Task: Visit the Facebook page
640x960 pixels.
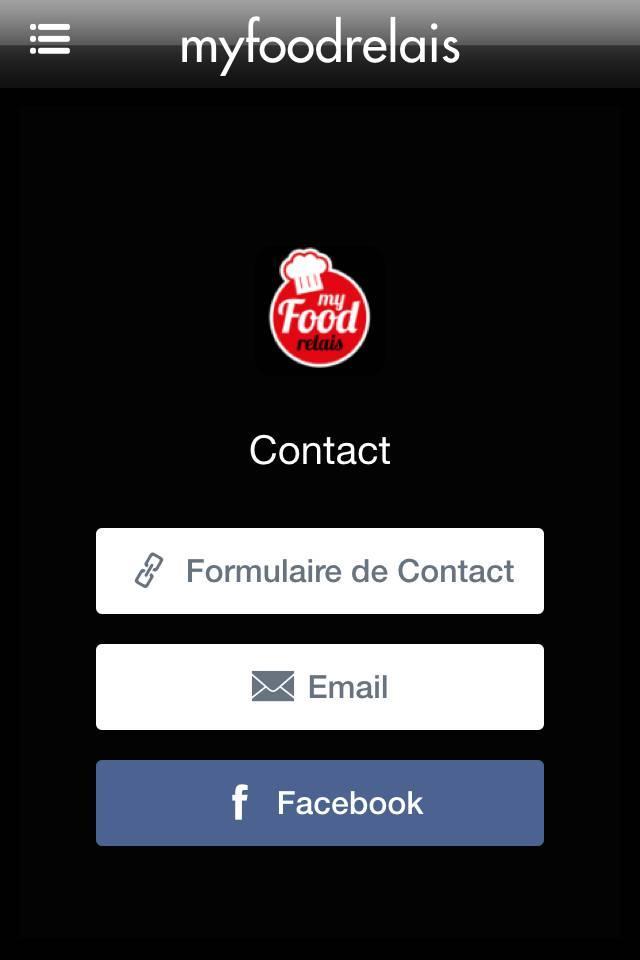Action: (320, 803)
